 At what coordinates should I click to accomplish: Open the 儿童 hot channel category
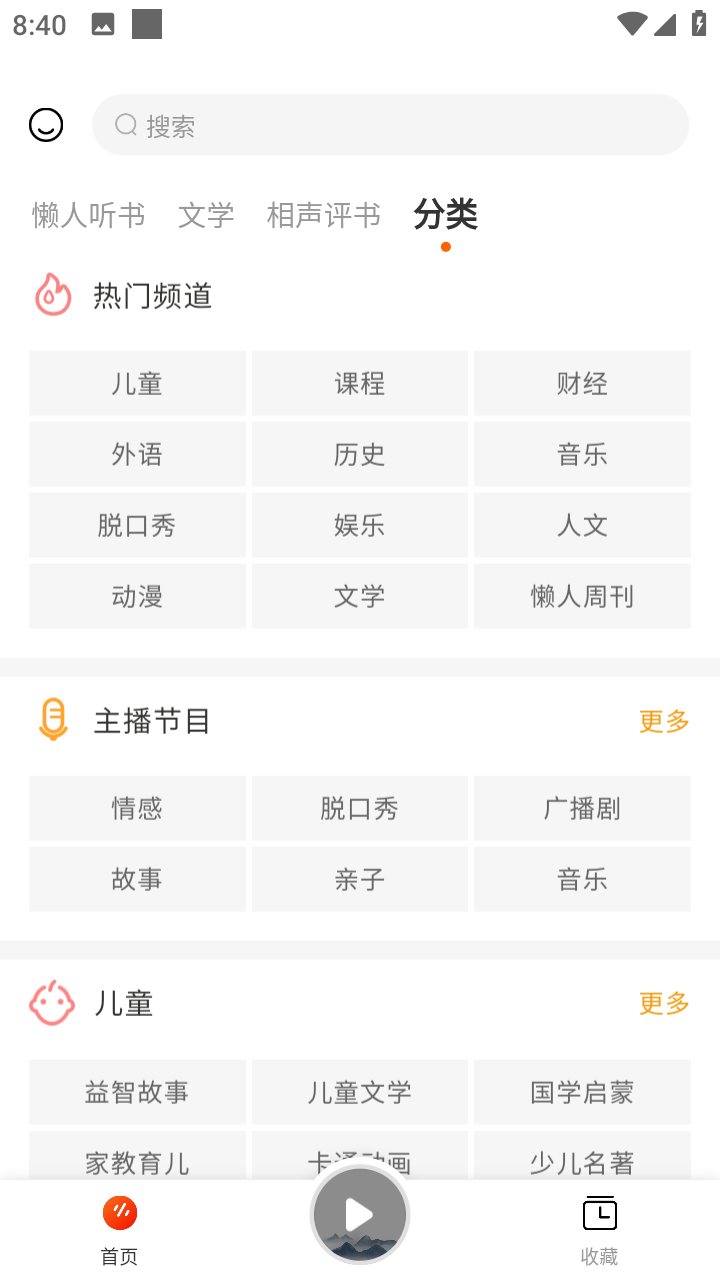[x=137, y=383]
